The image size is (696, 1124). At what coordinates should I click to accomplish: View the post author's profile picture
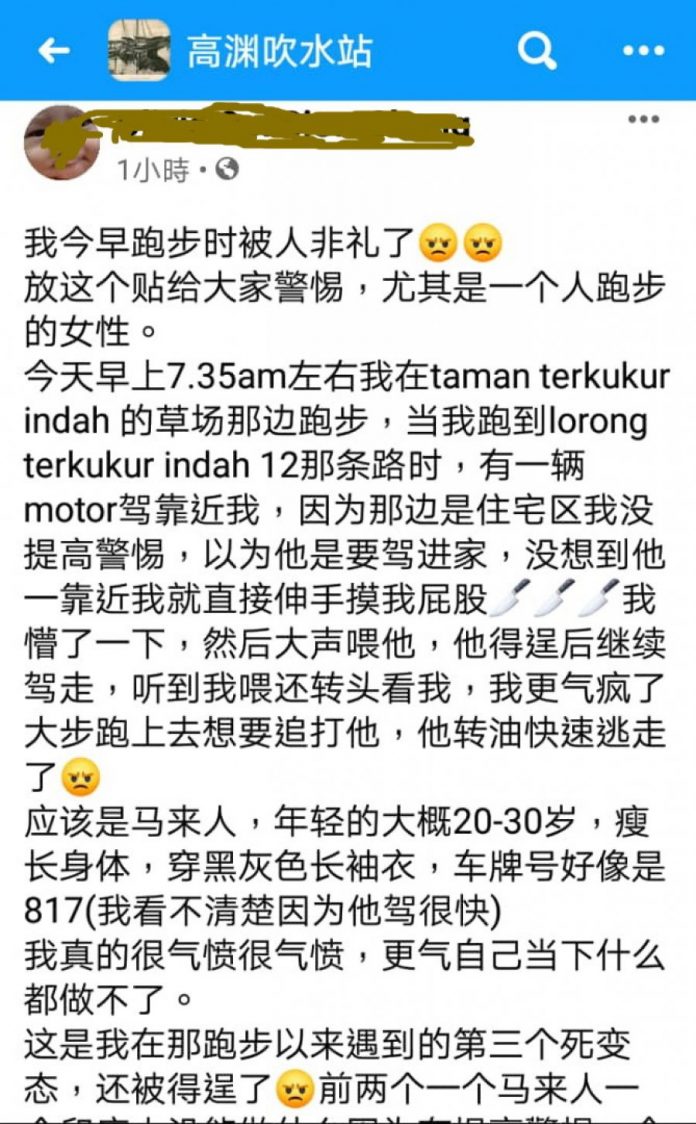[60, 143]
